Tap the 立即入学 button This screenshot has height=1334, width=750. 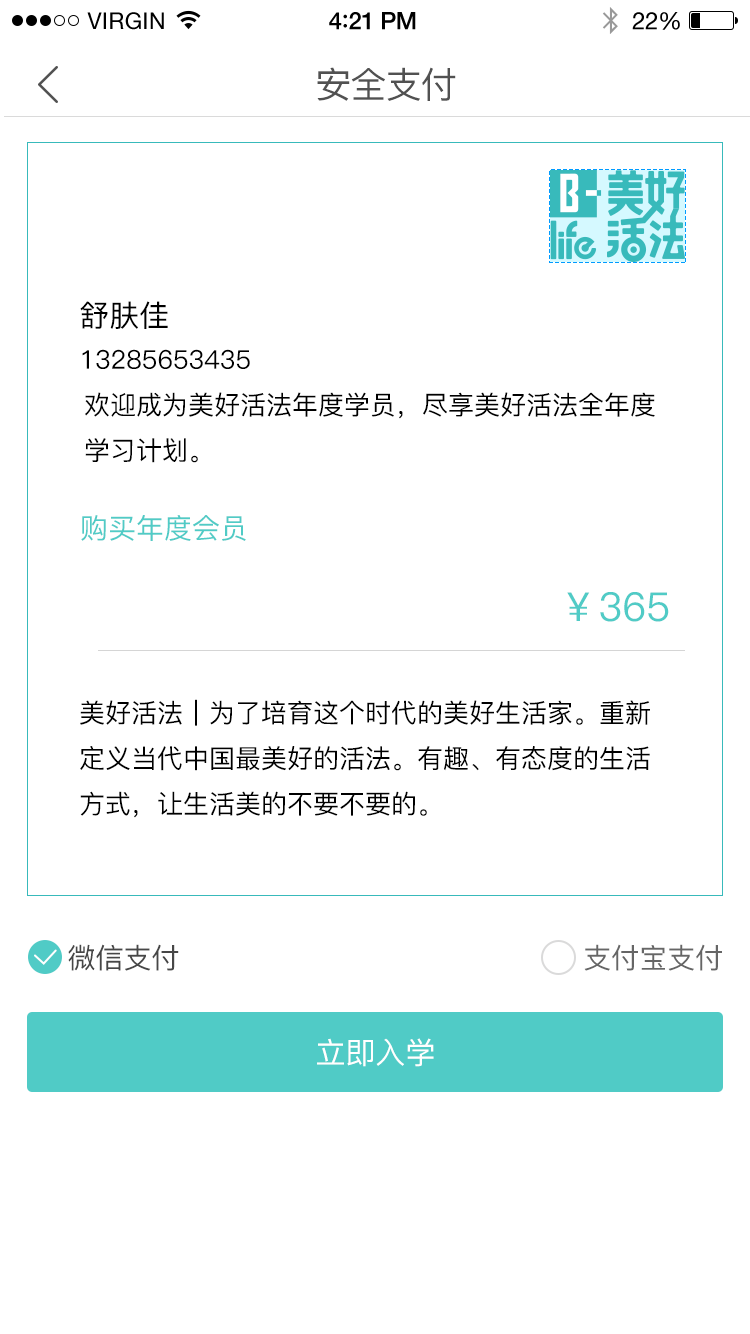[375, 1052]
